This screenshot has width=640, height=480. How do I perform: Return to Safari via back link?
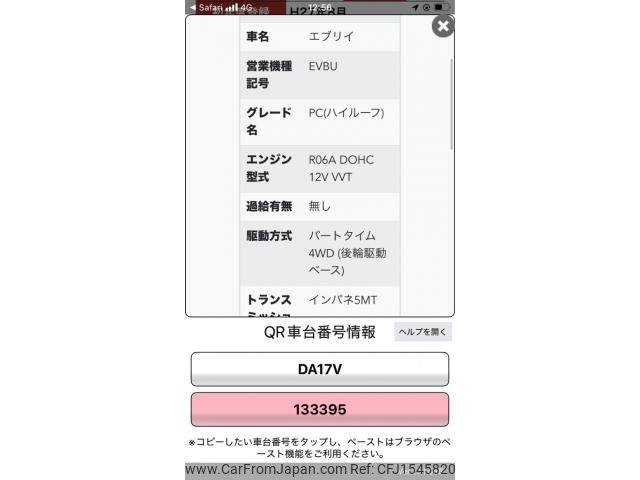click(205, 7)
